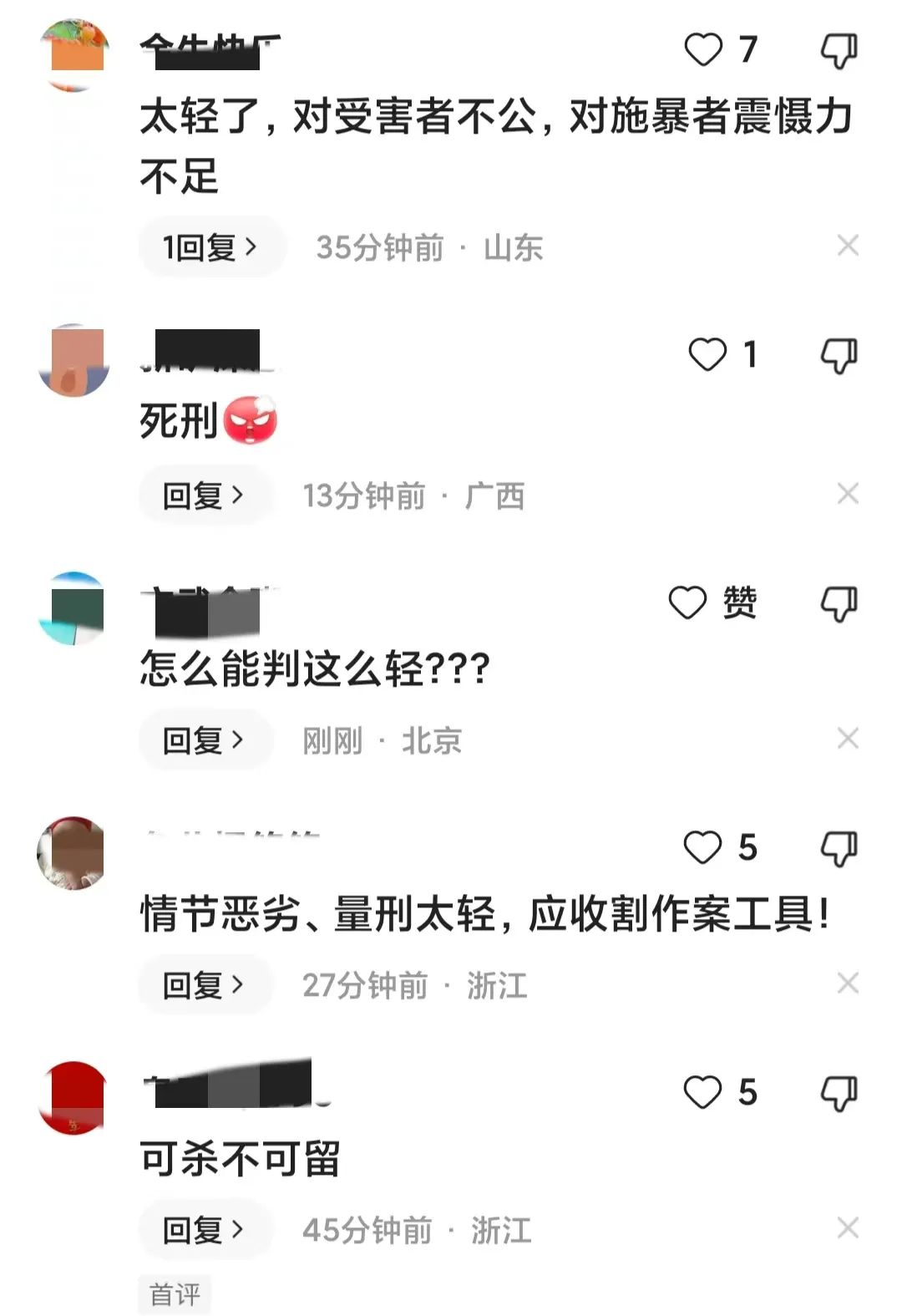The height and width of the screenshot is (1316, 902).
Task: Expand the 1回复 thread
Action: (x=211, y=247)
